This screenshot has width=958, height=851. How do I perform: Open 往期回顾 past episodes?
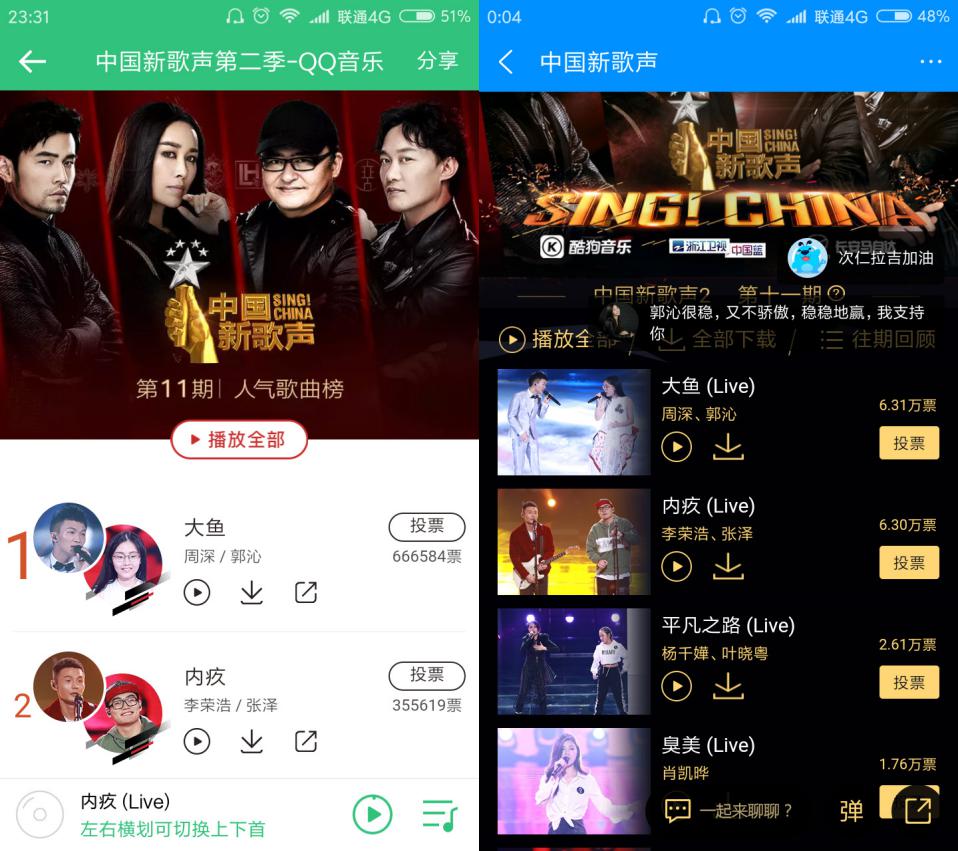[877, 340]
